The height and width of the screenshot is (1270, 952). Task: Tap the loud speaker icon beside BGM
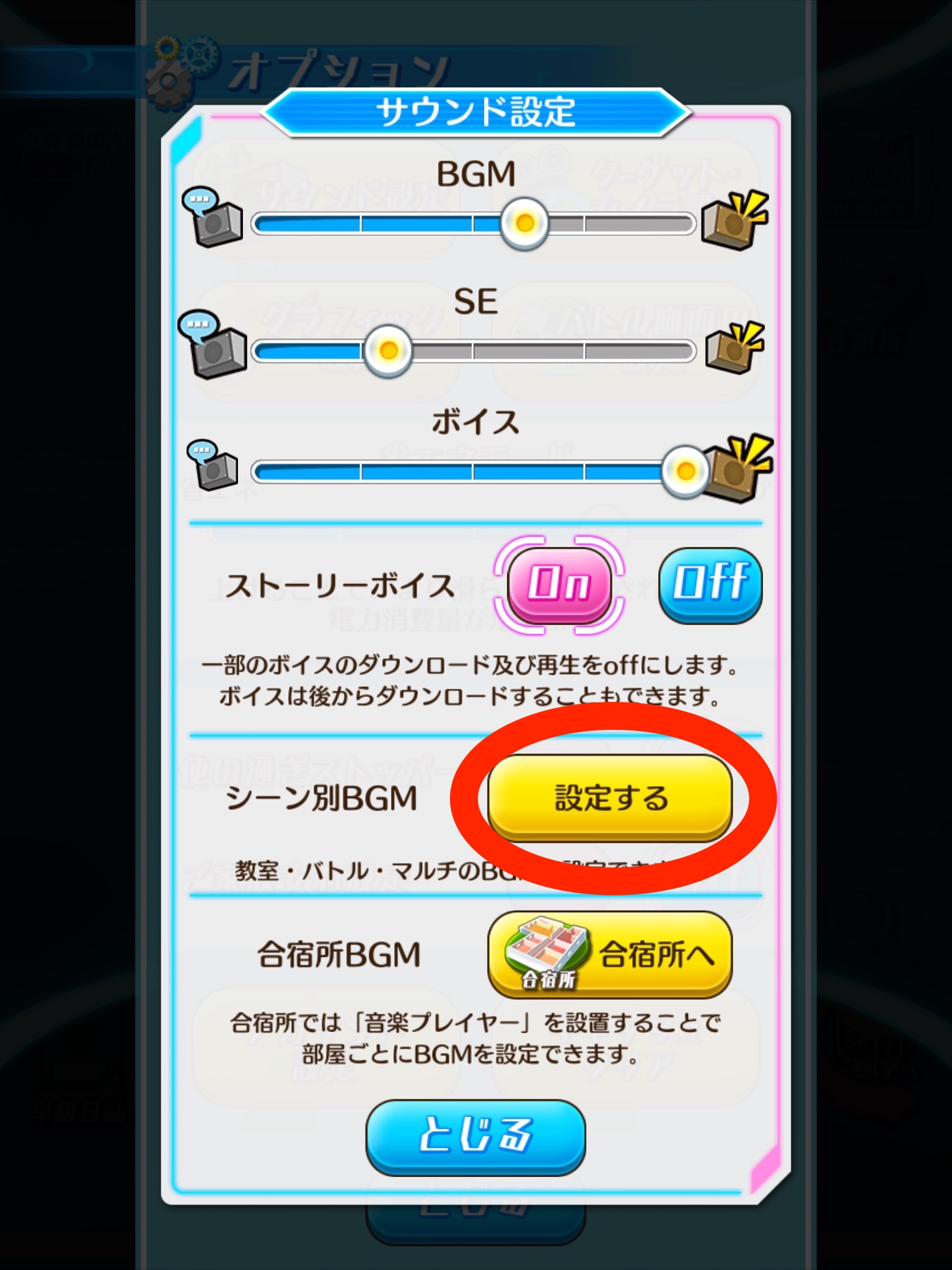[x=734, y=220]
